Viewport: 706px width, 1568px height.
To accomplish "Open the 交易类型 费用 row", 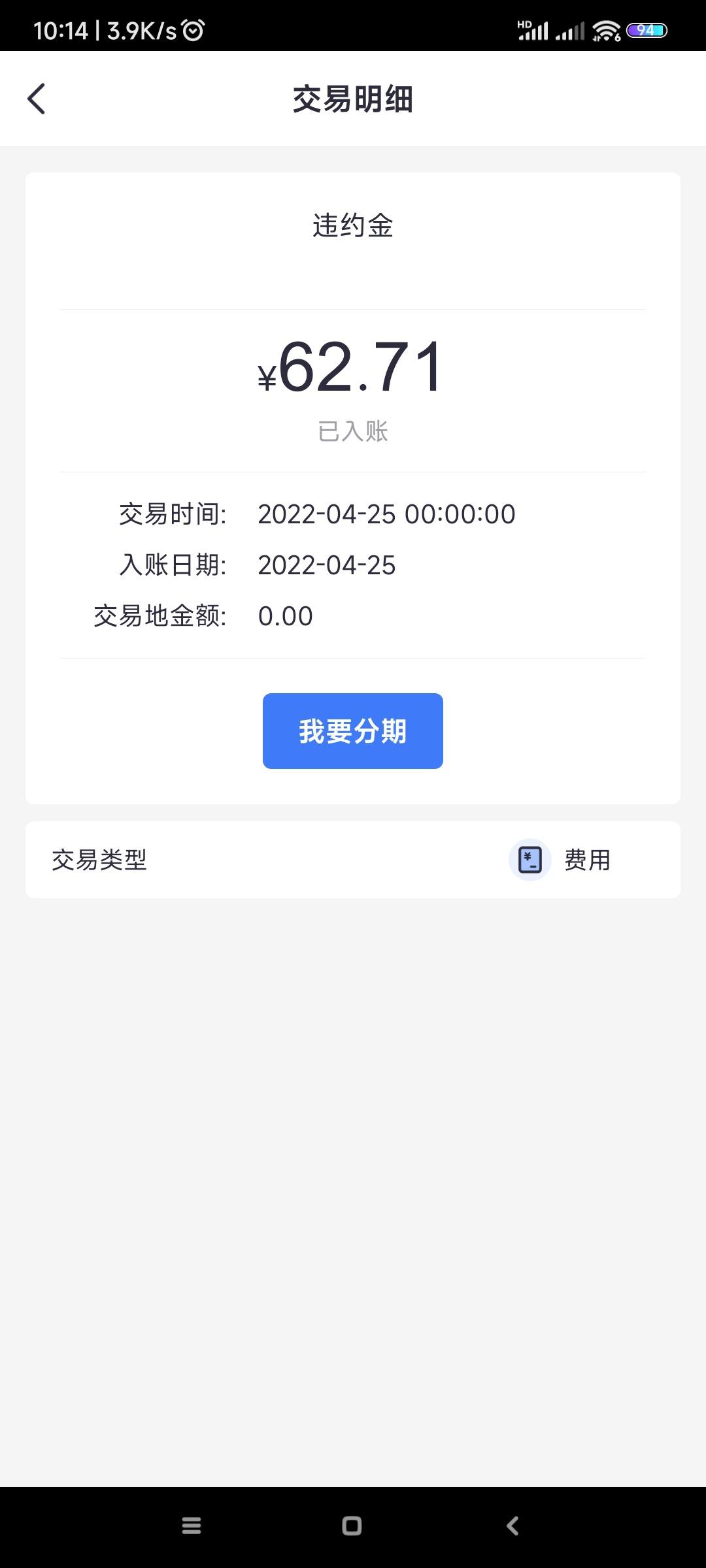I will pyautogui.click(x=353, y=860).
